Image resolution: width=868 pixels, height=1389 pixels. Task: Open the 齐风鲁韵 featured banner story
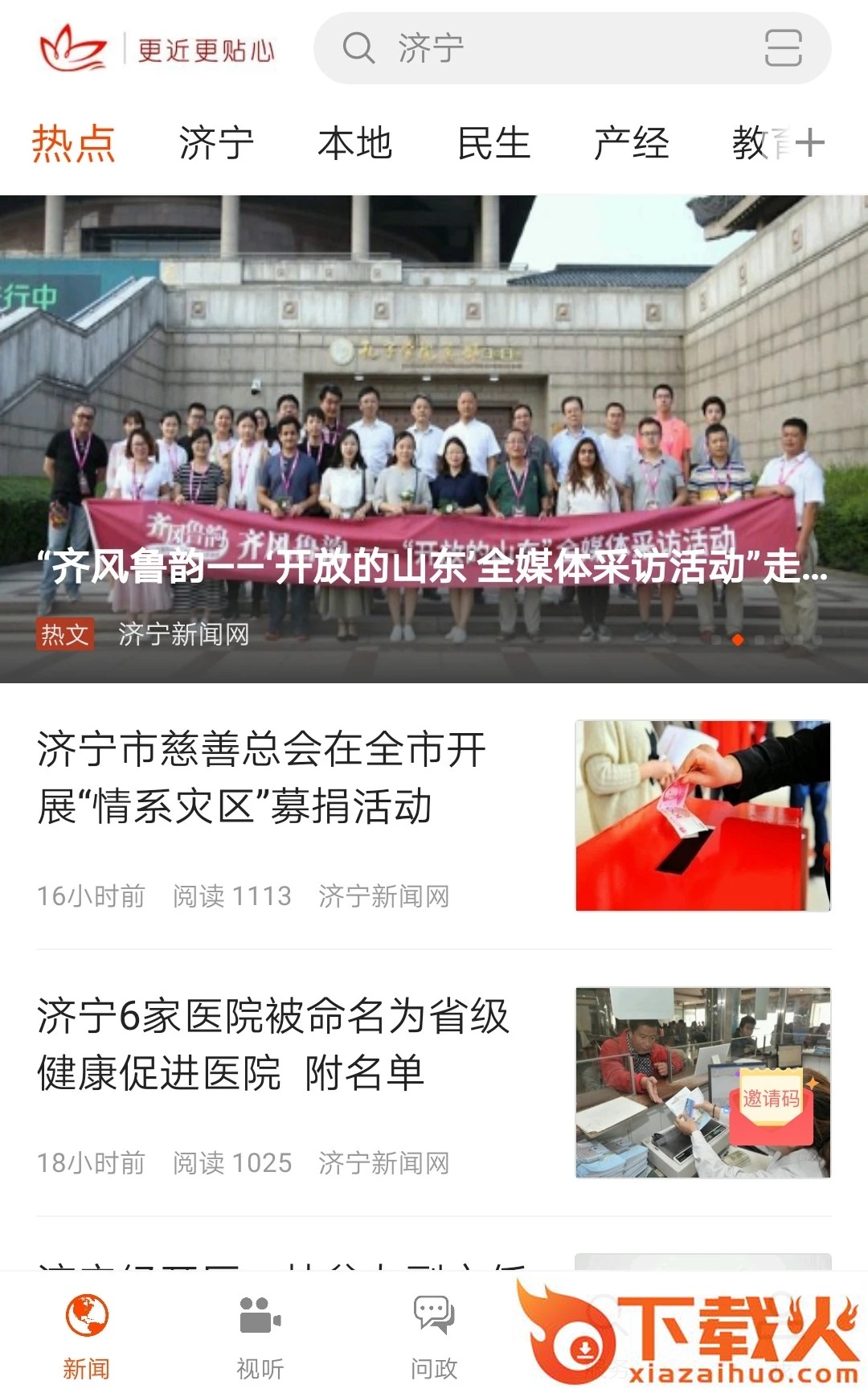pos(434,482)
